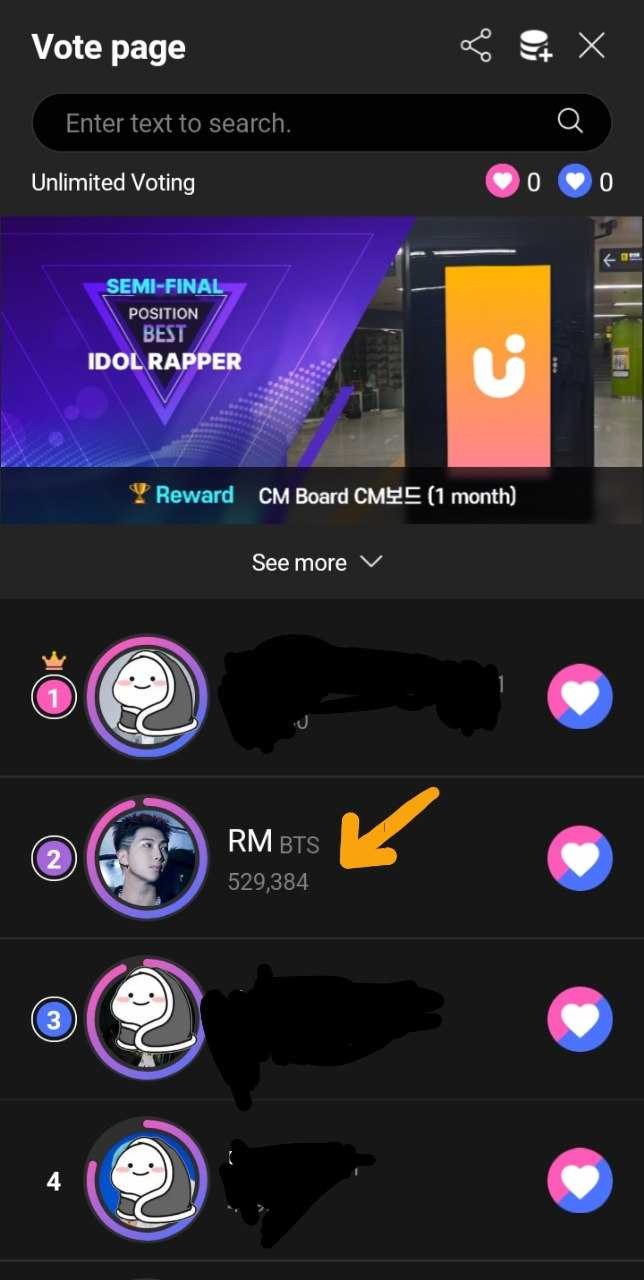Open the add coins icon
The image size is (644, 1280).
click(535, 46)
